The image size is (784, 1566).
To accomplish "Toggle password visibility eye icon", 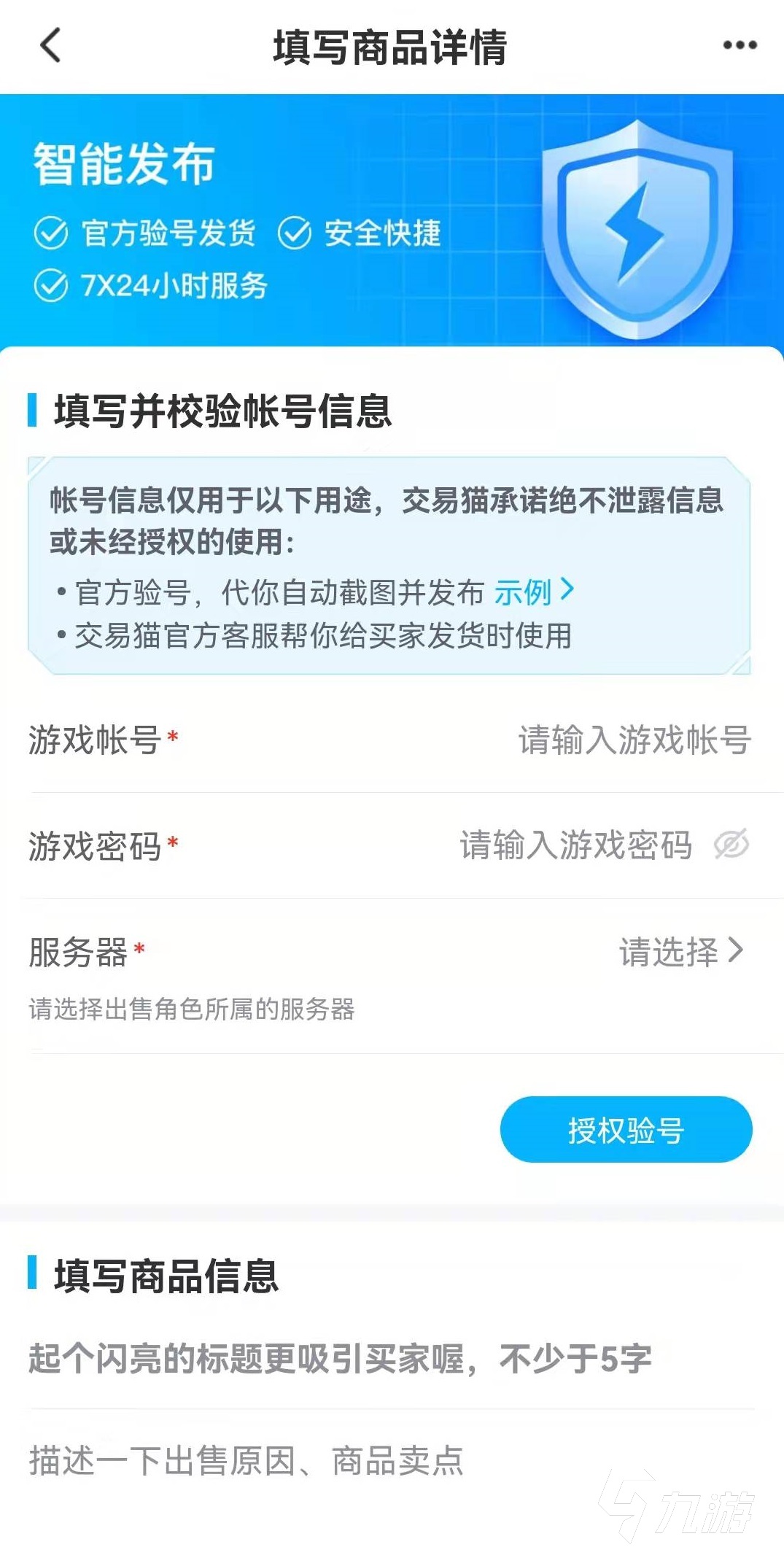I will click(731, 844).
